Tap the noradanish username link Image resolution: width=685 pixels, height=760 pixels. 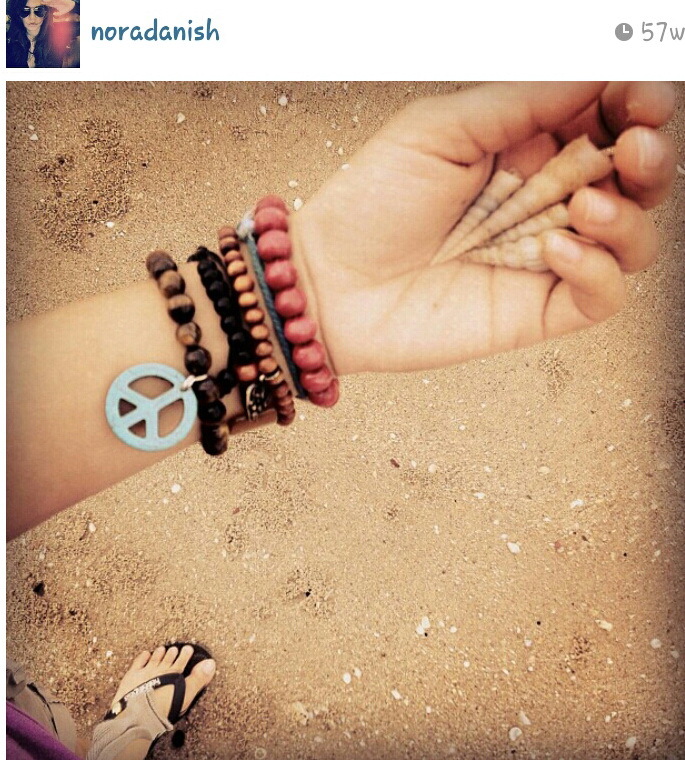(155, 31)
